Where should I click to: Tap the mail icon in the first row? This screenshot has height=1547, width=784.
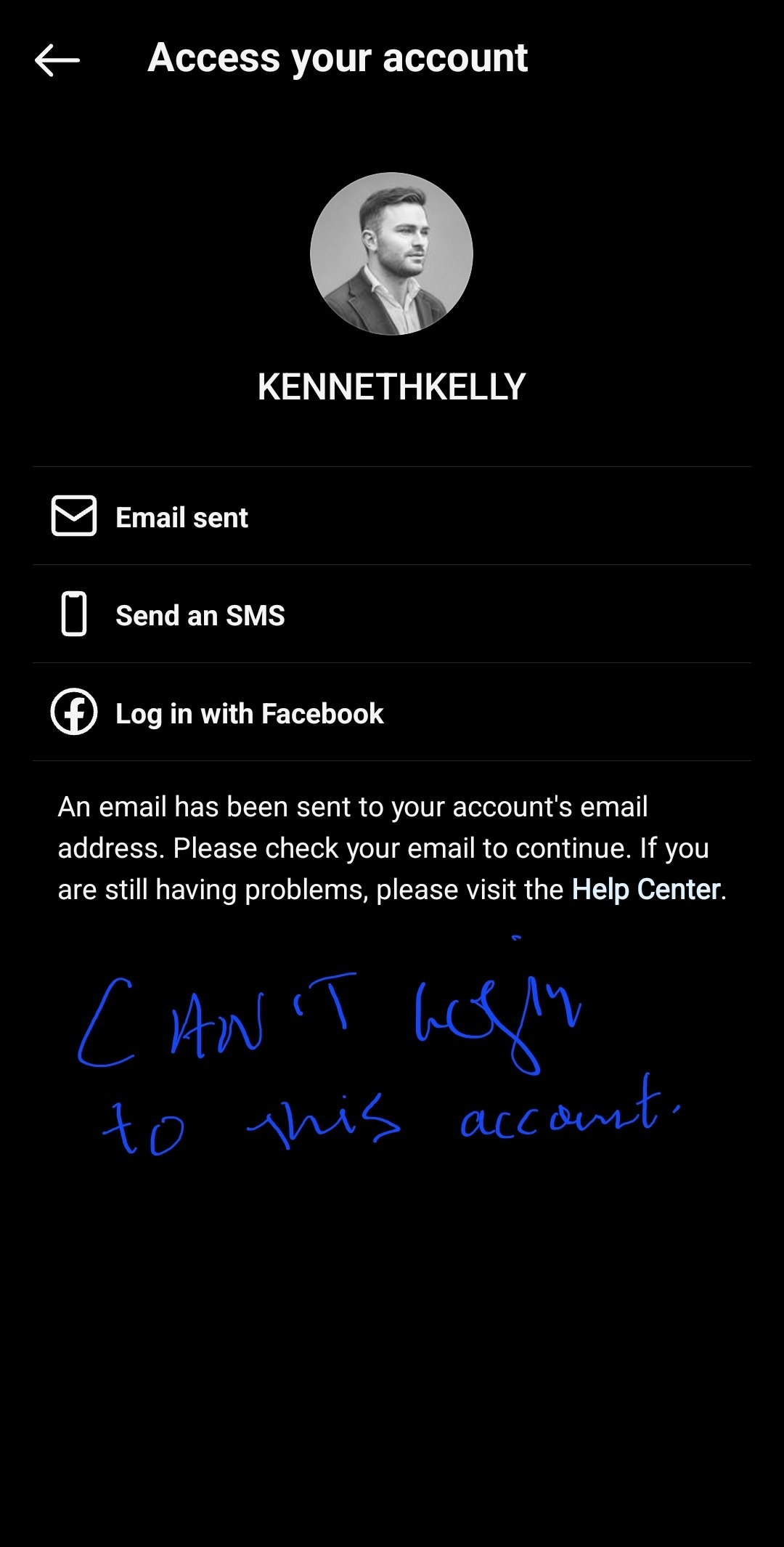click(x=75, y=517)
